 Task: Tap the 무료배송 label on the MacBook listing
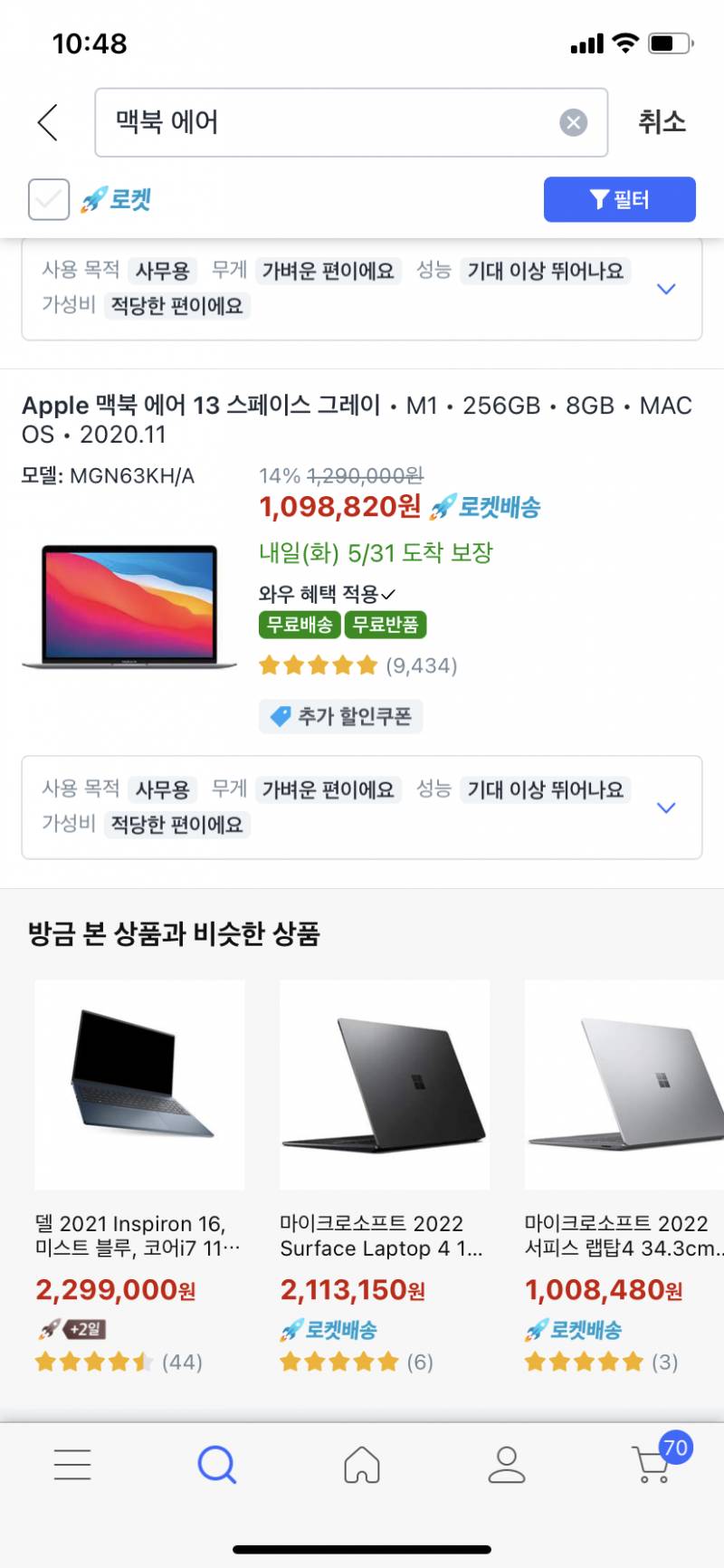click(298, 625)
